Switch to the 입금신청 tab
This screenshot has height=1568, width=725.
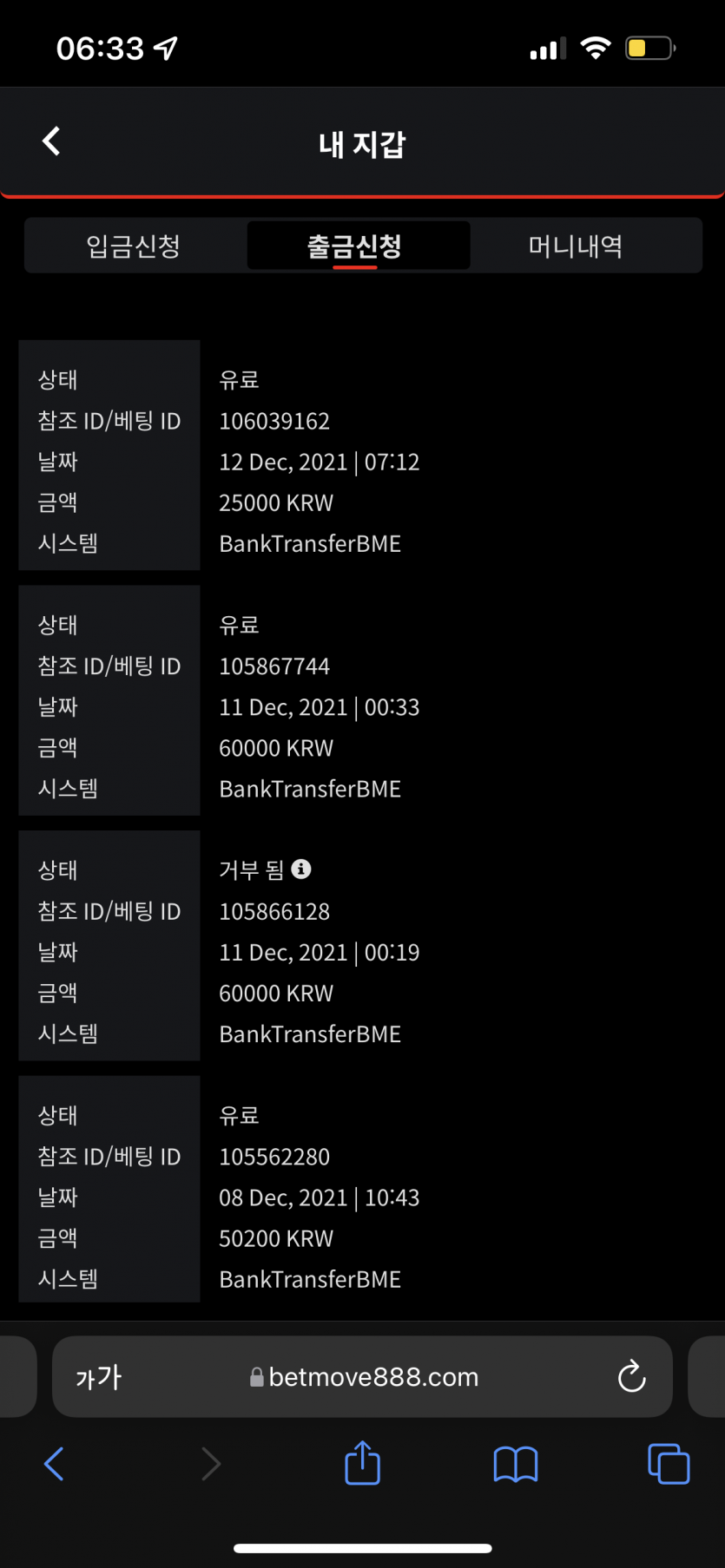134,246
